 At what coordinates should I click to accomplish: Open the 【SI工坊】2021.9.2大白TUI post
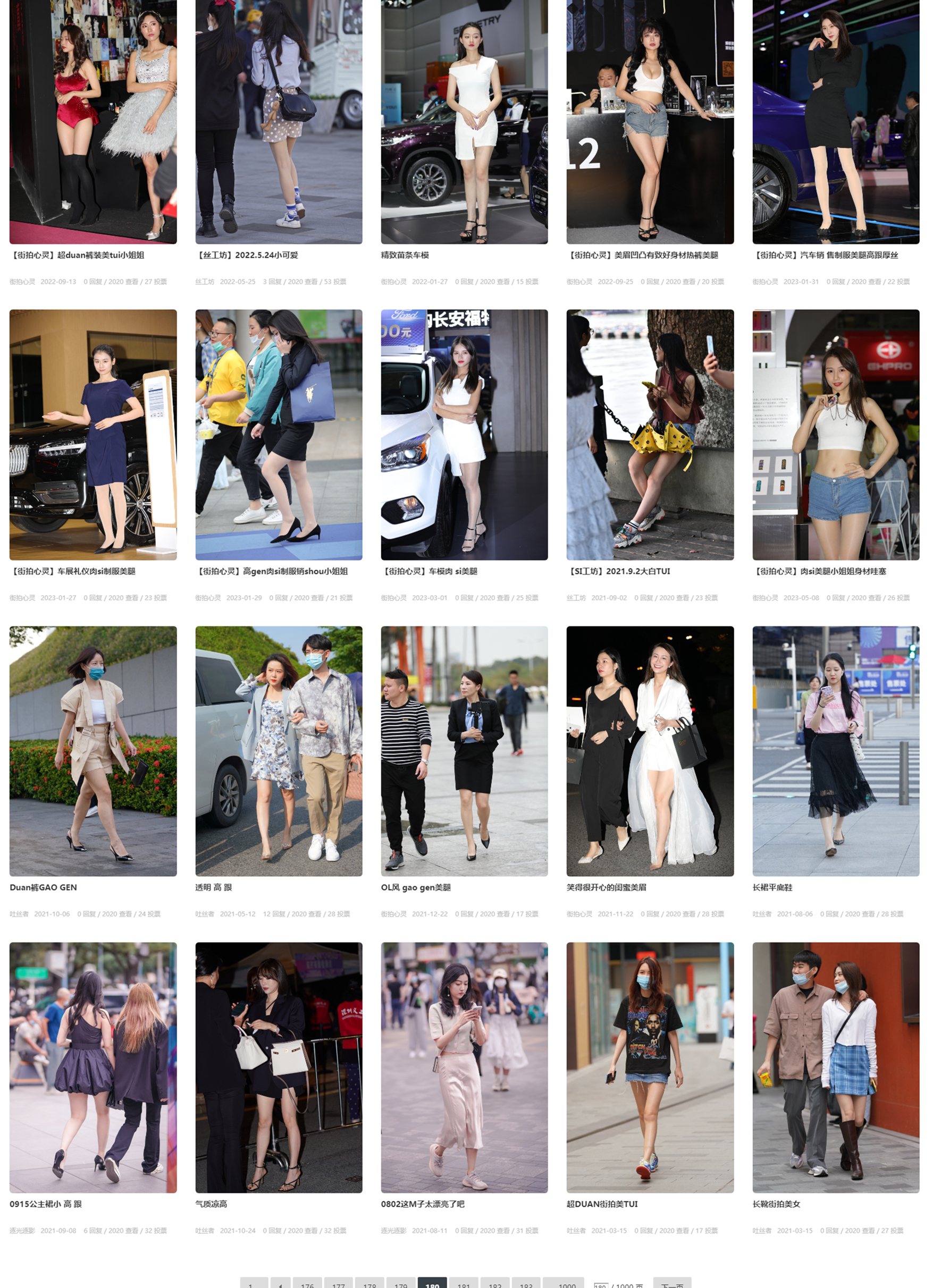[x=618, y=571]
